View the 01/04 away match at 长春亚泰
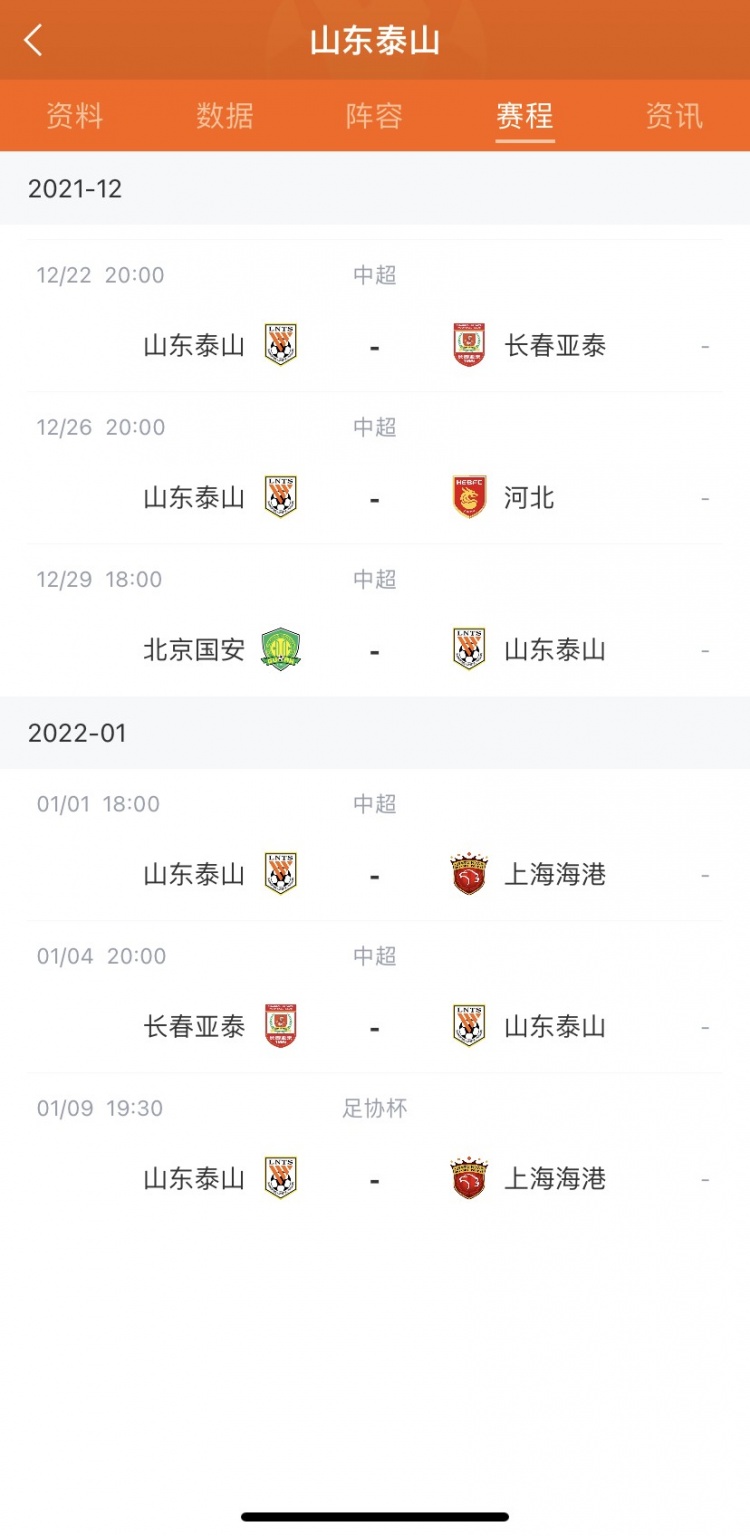This screenshot has width=750, height=1536. tap(375, 997)
